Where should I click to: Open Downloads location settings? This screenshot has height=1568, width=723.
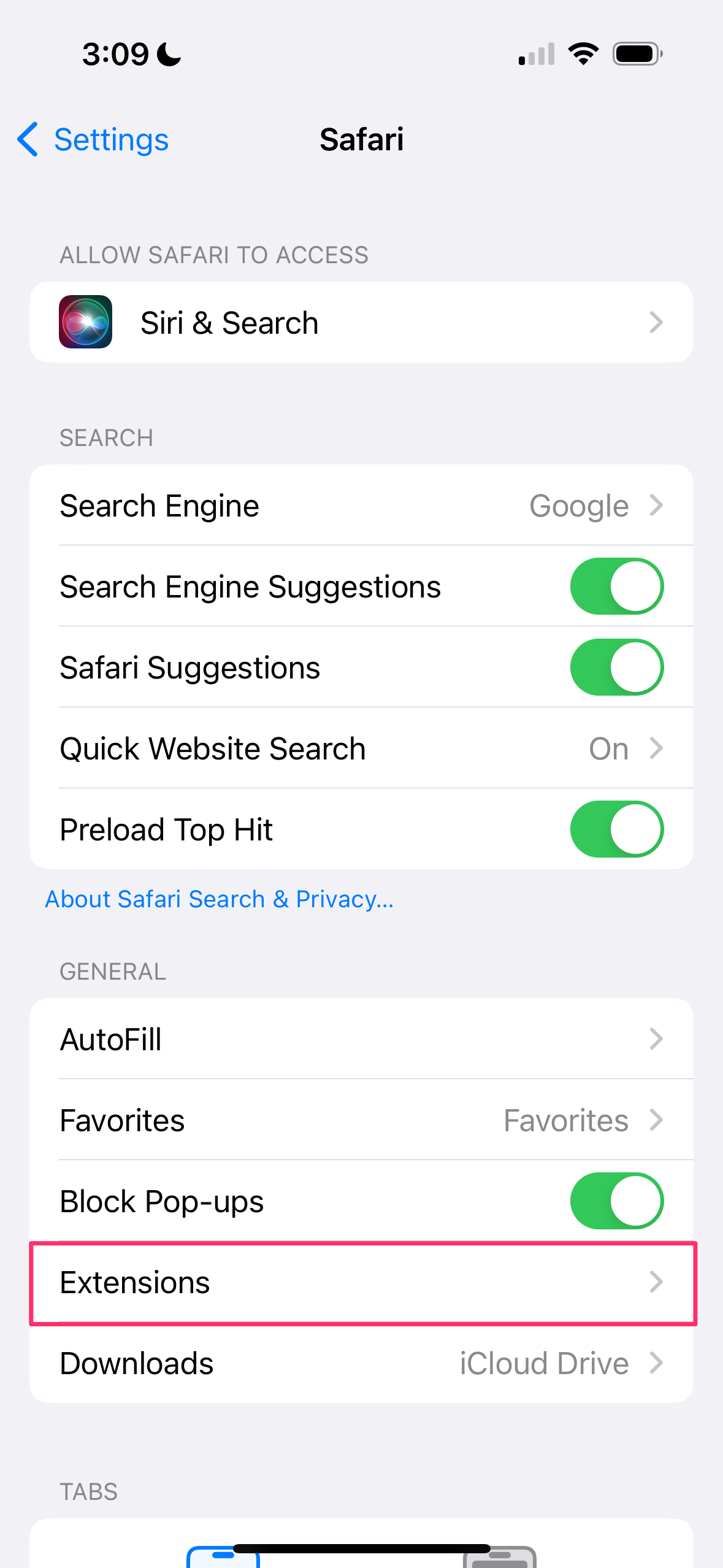point(361,1362)
